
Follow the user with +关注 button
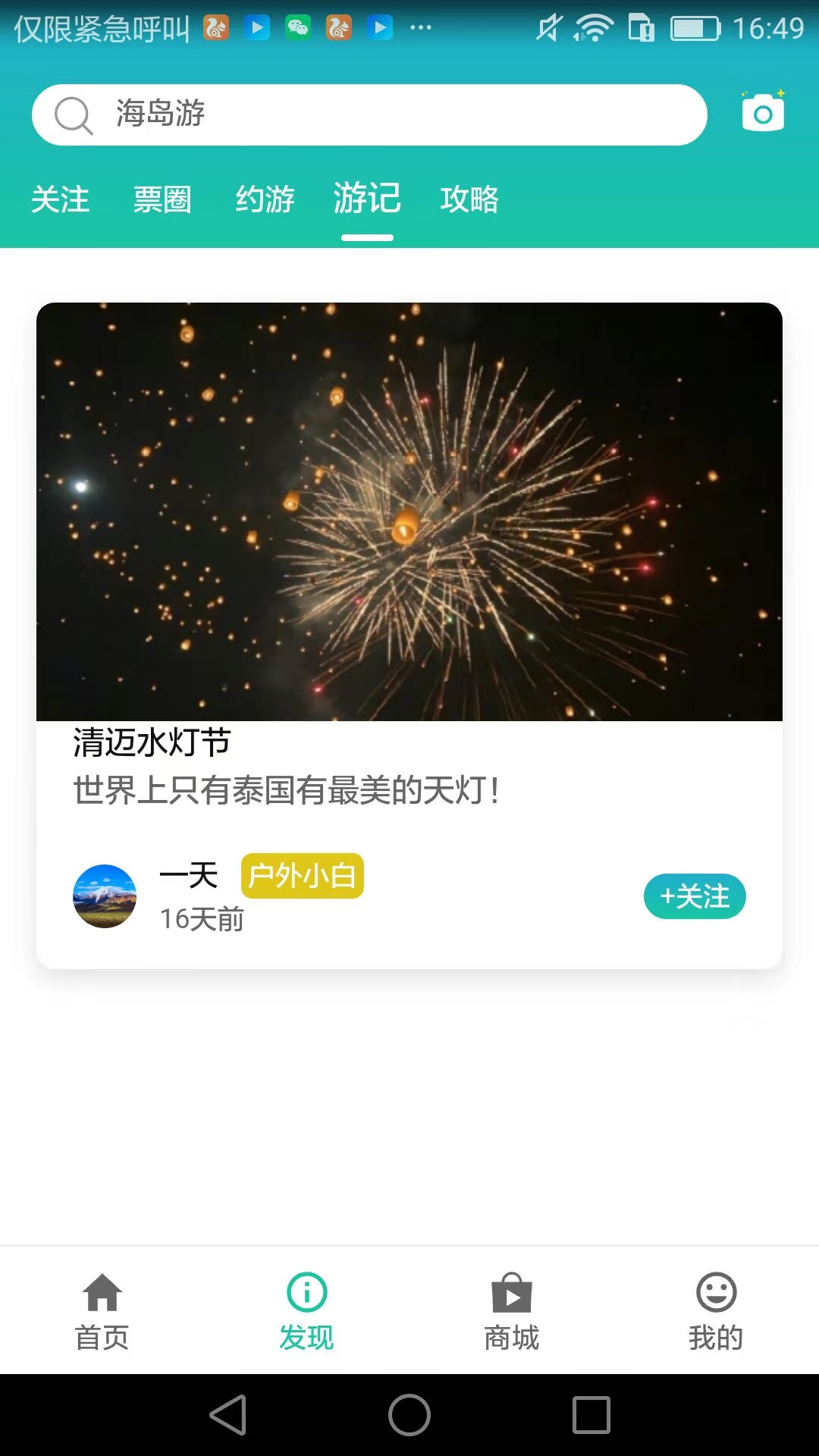(694, 896)
